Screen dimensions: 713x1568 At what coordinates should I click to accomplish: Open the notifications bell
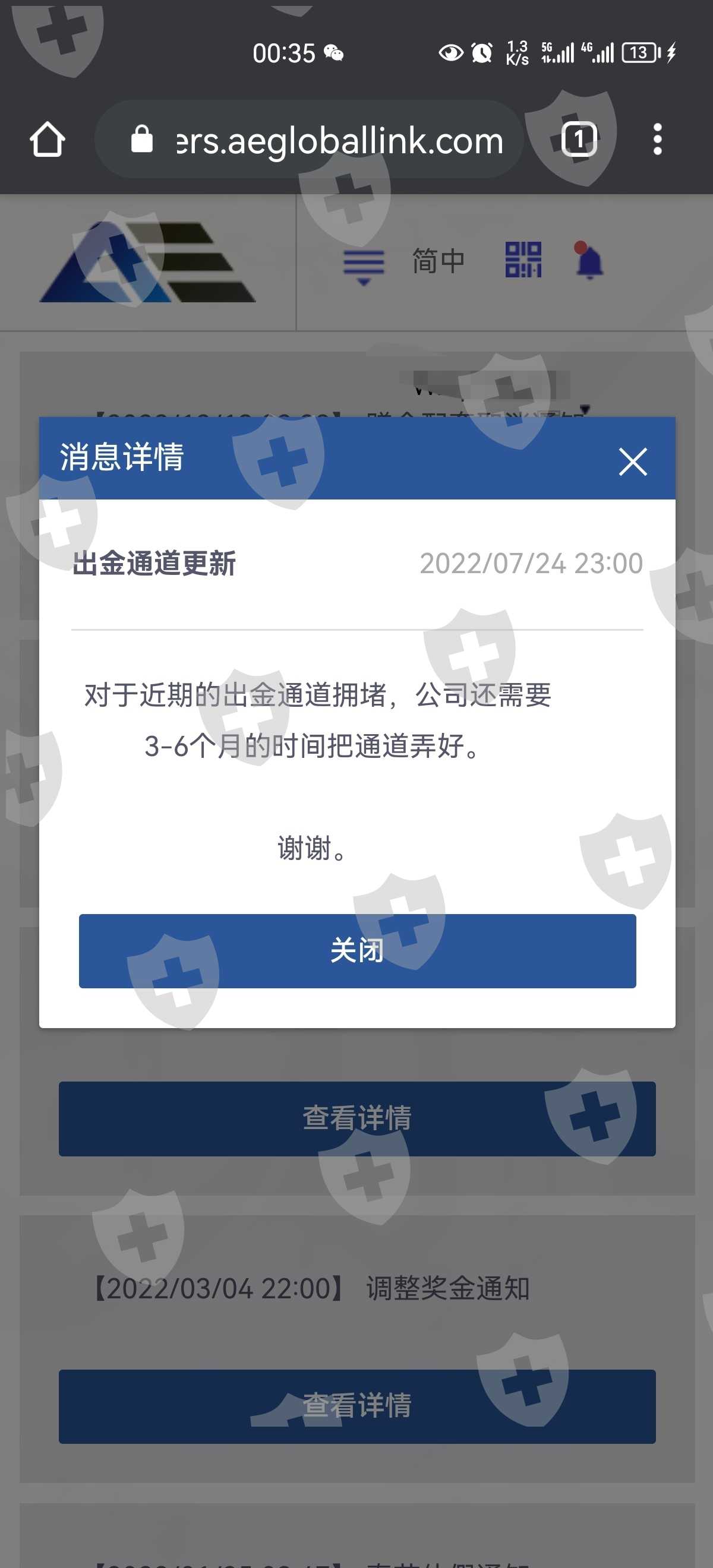click(589, 261)
